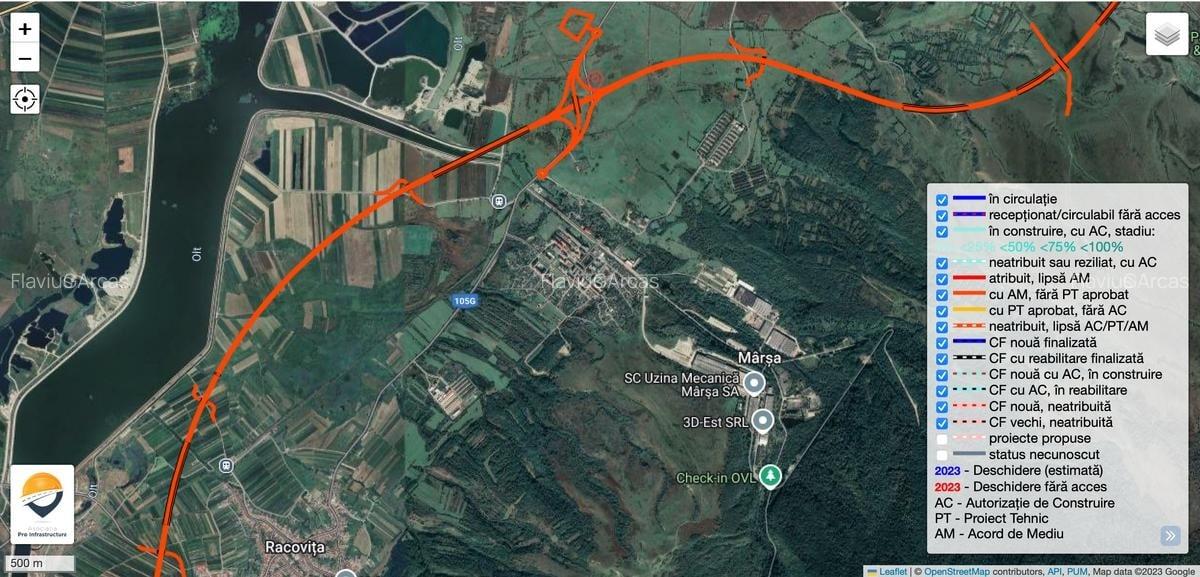Zoom out of the map

(25, 59)
